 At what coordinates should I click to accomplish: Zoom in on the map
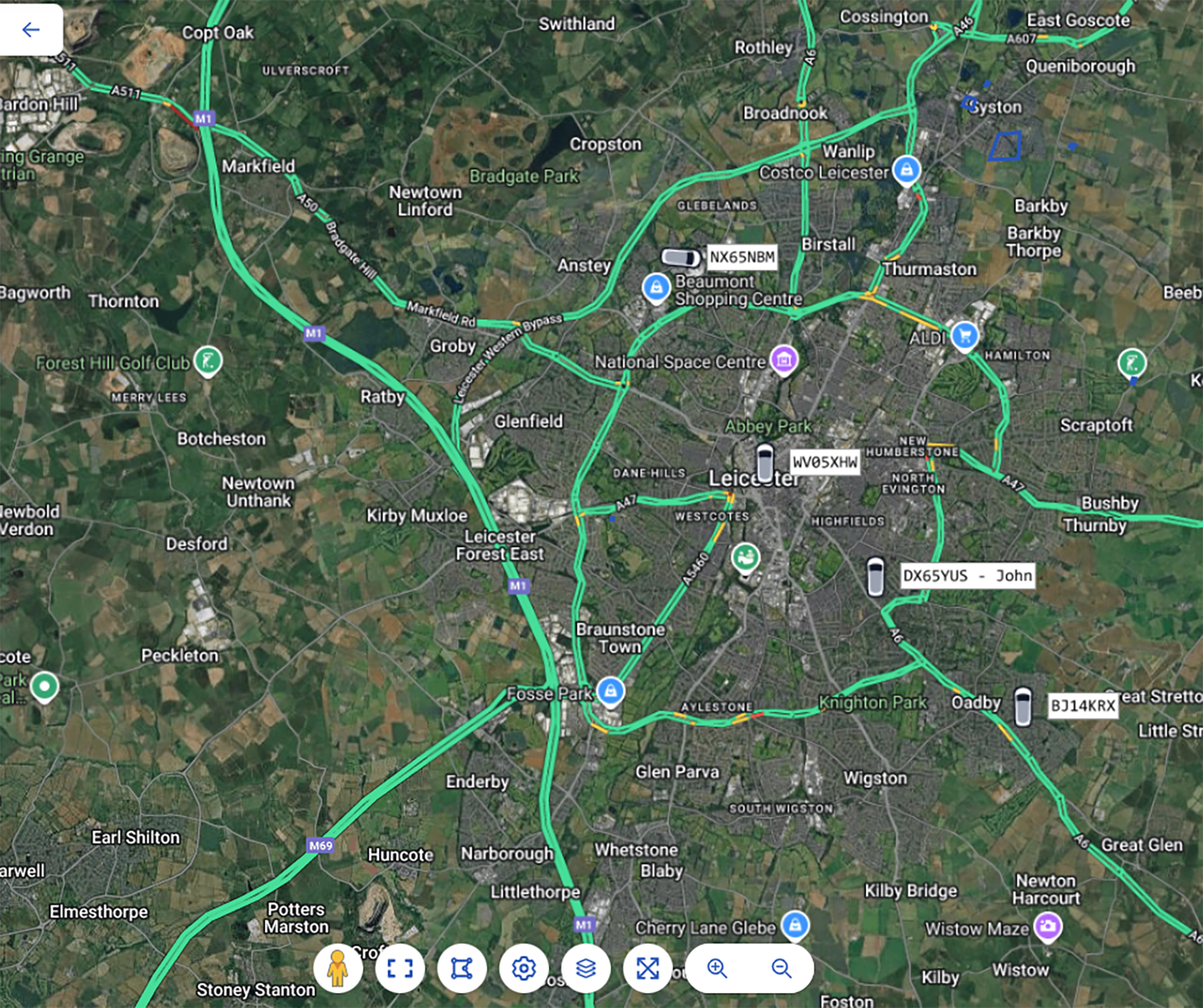point(718,968)
